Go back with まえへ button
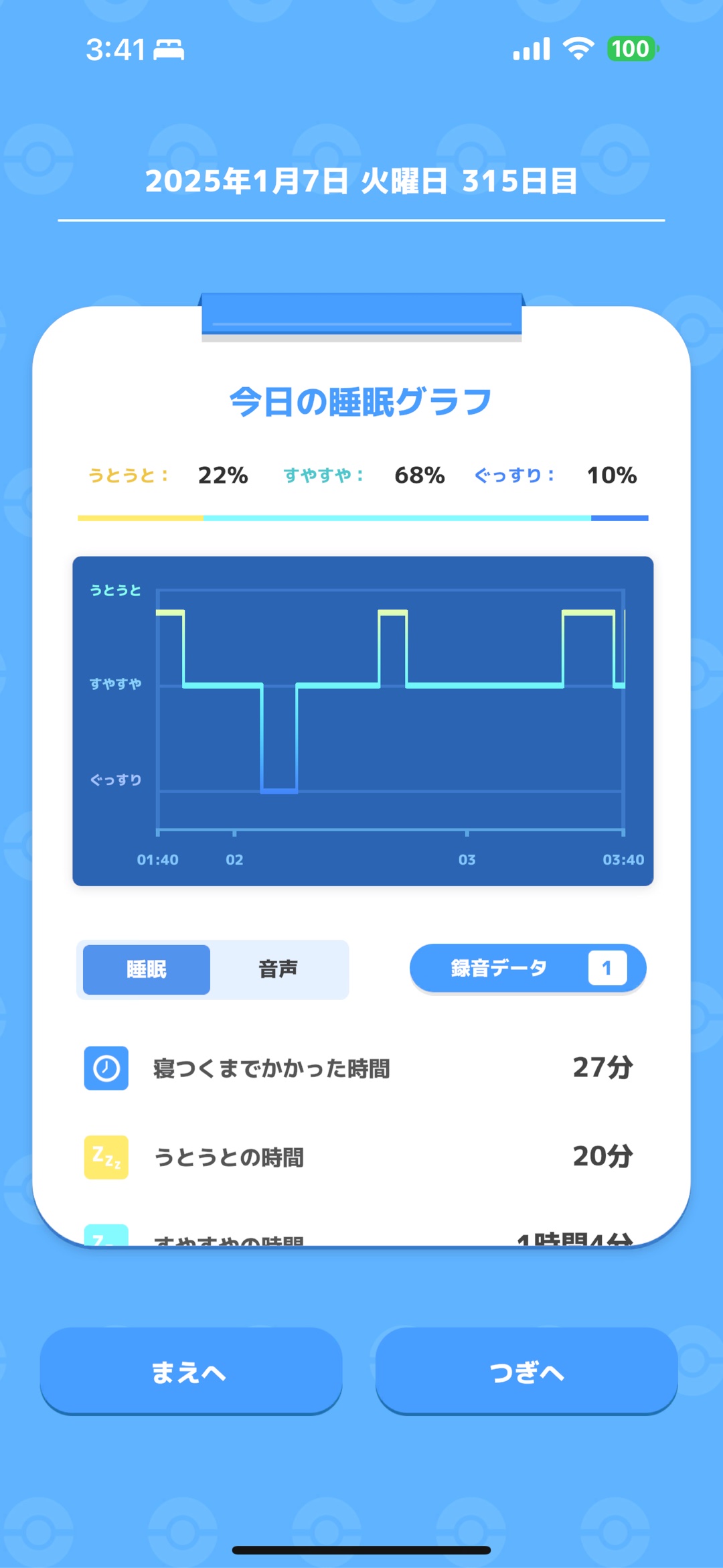Viewport: 723px width, 1568px height. point(191,1371)
